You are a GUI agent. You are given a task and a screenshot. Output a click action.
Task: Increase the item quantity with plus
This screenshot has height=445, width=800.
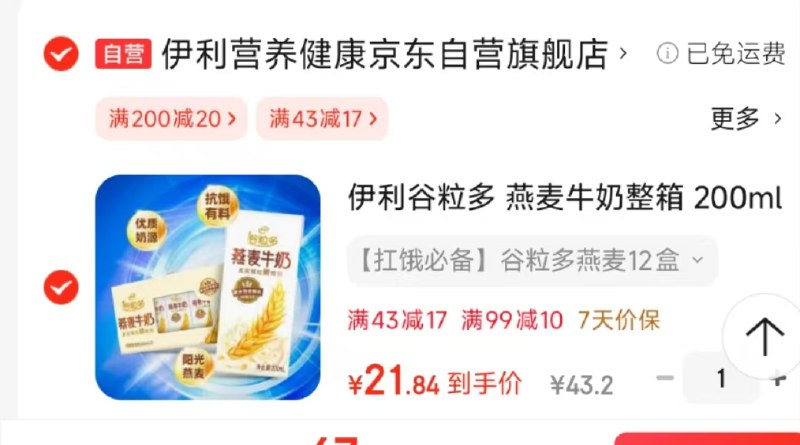click(779, 379)
